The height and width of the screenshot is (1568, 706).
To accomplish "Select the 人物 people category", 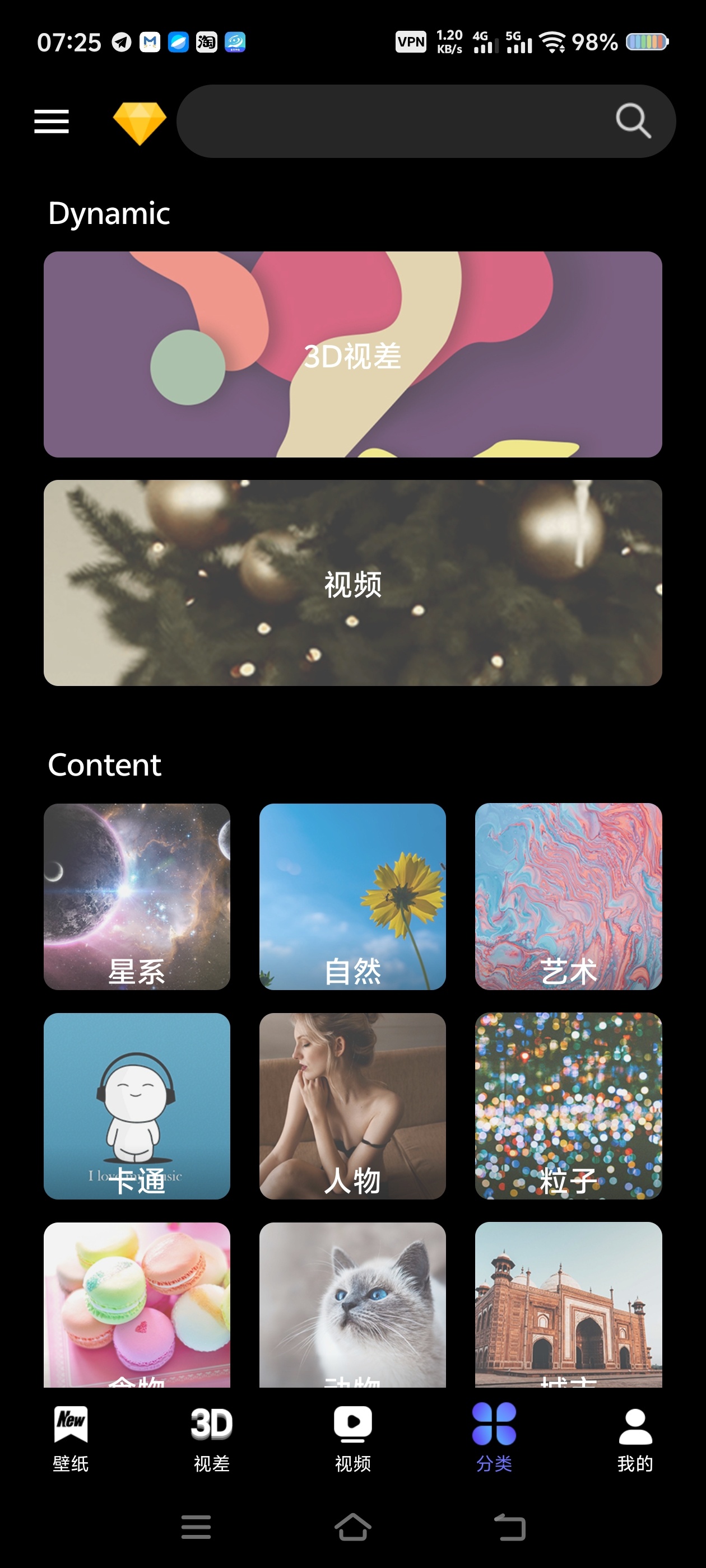I will coord(352,1106).
